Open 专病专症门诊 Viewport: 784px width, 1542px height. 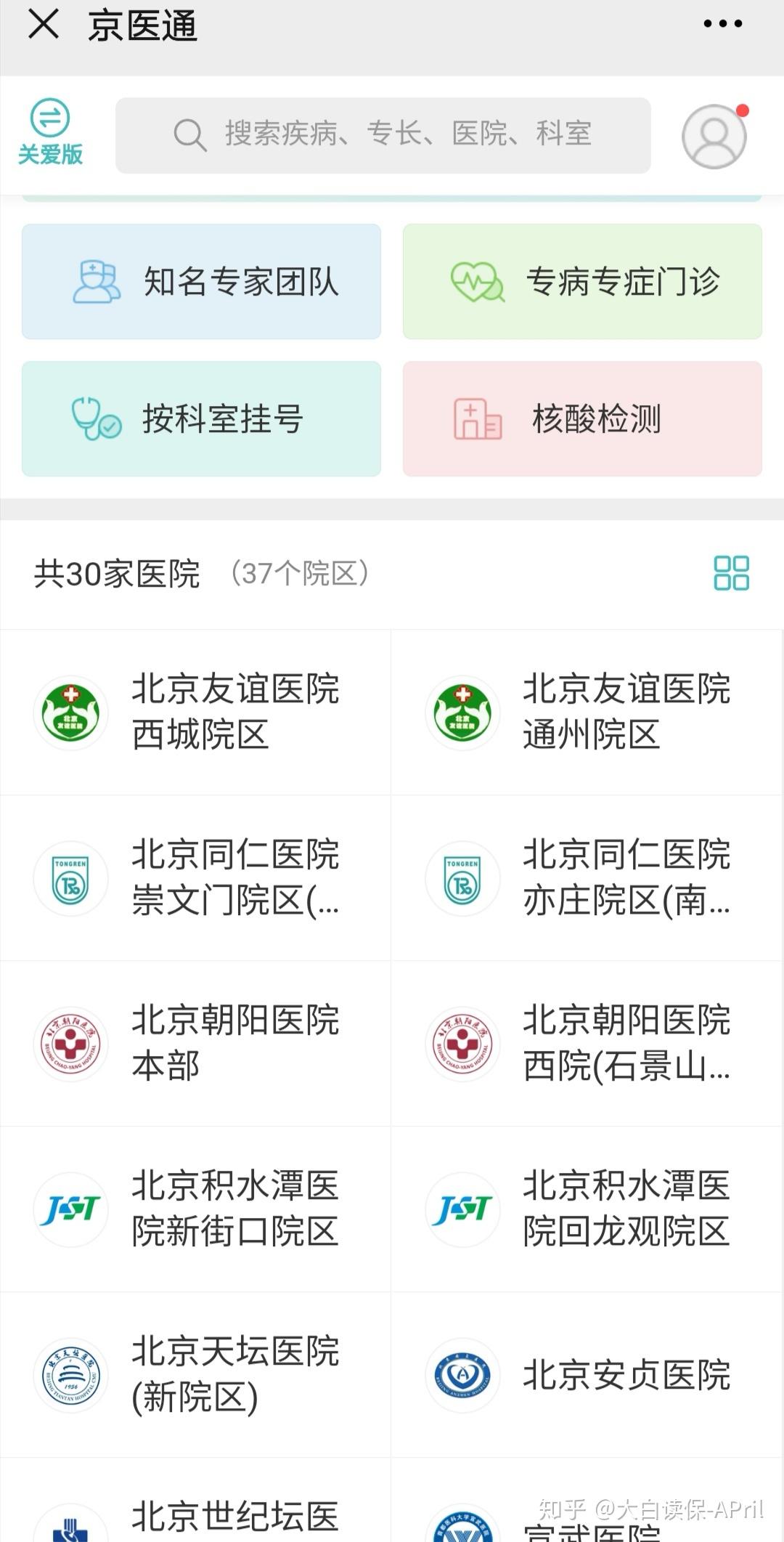pos(582,282)
